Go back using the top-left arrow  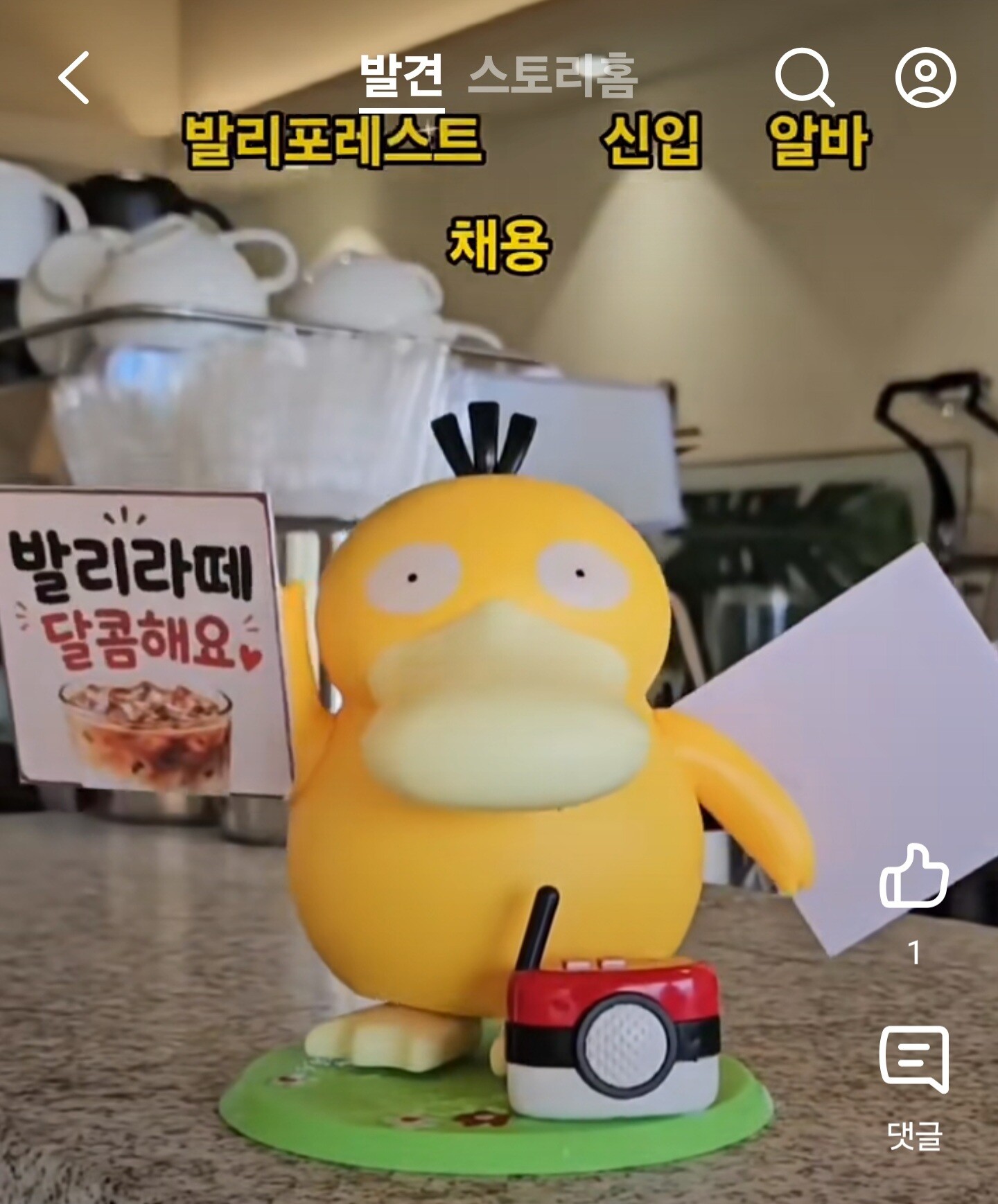[x=73, y=78]
